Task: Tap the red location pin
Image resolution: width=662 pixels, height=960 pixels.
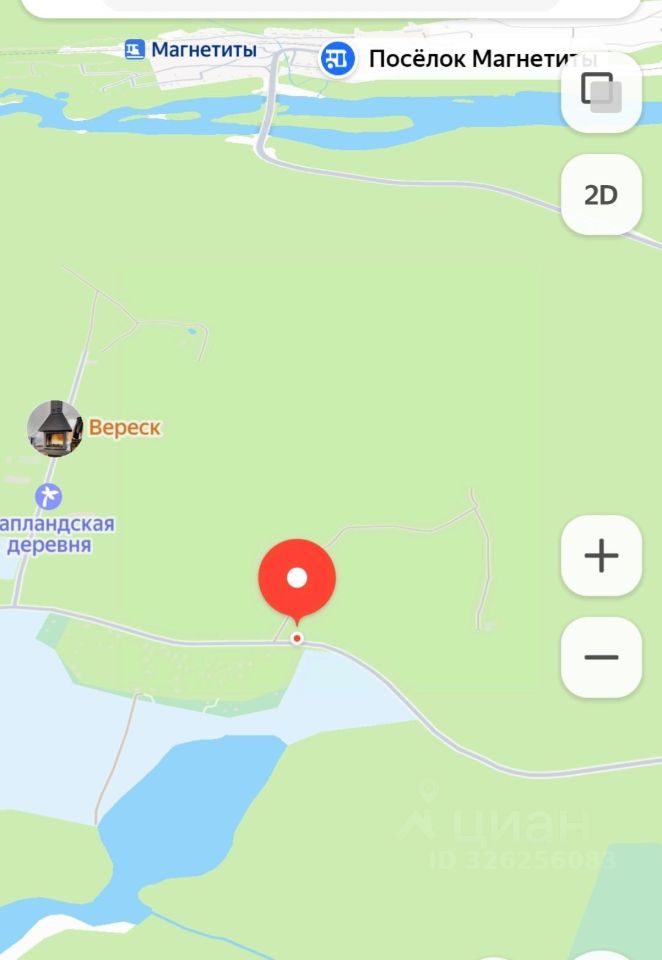Action: 297,580
